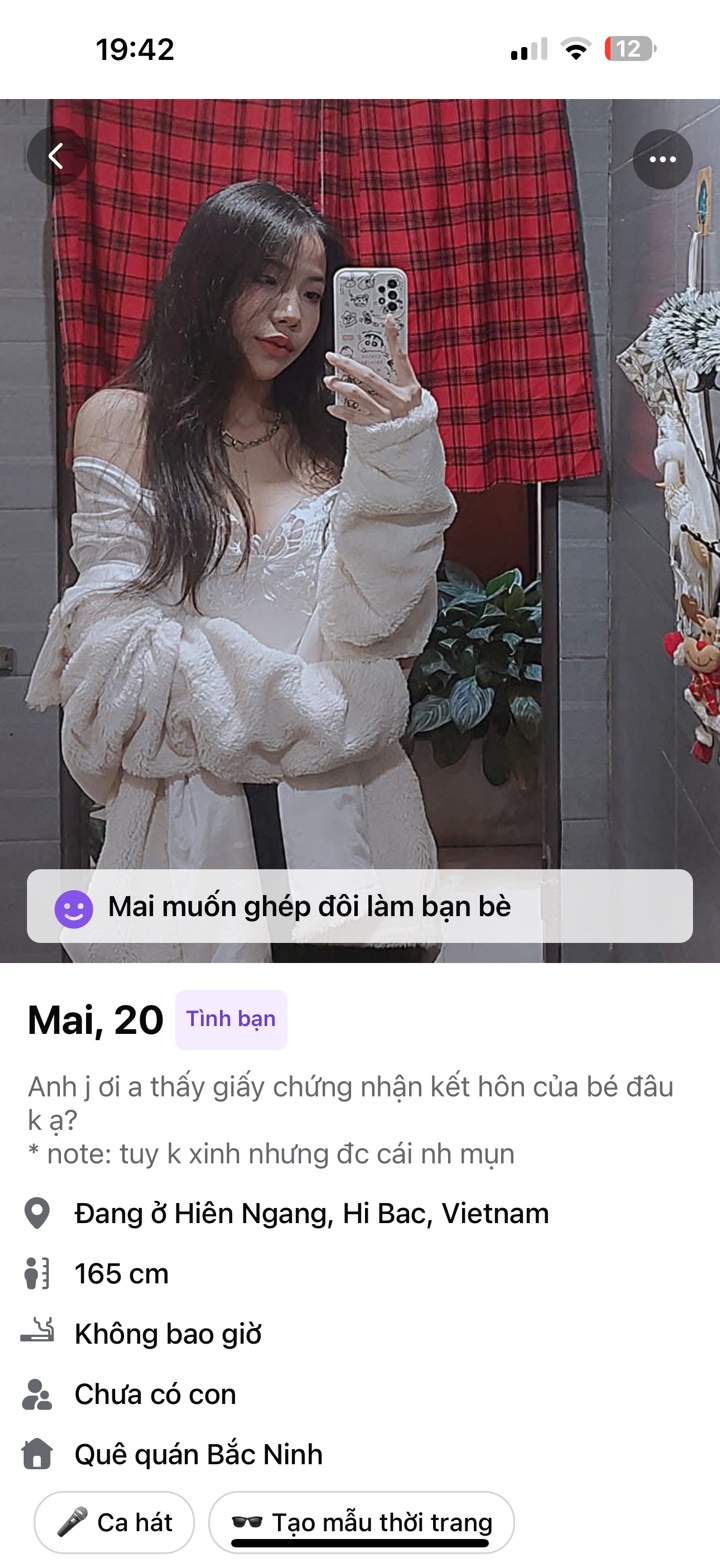Viewport: 720px width, 1561px height.
Task: Open the three-dot overflow menu
Action: click(662, 159)
